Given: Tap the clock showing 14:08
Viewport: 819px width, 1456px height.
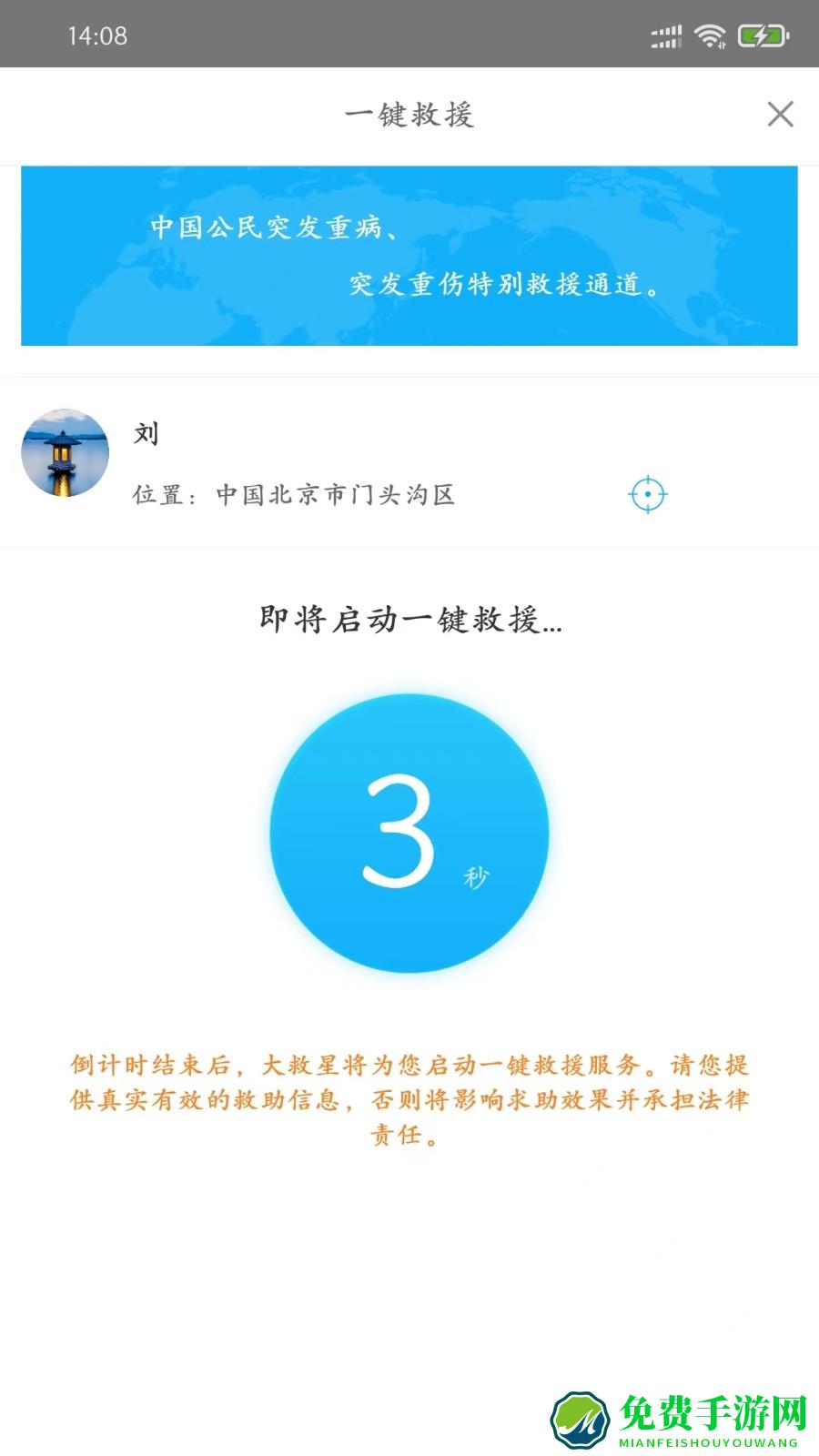Looking at the screenshot, I should point(96,36).
